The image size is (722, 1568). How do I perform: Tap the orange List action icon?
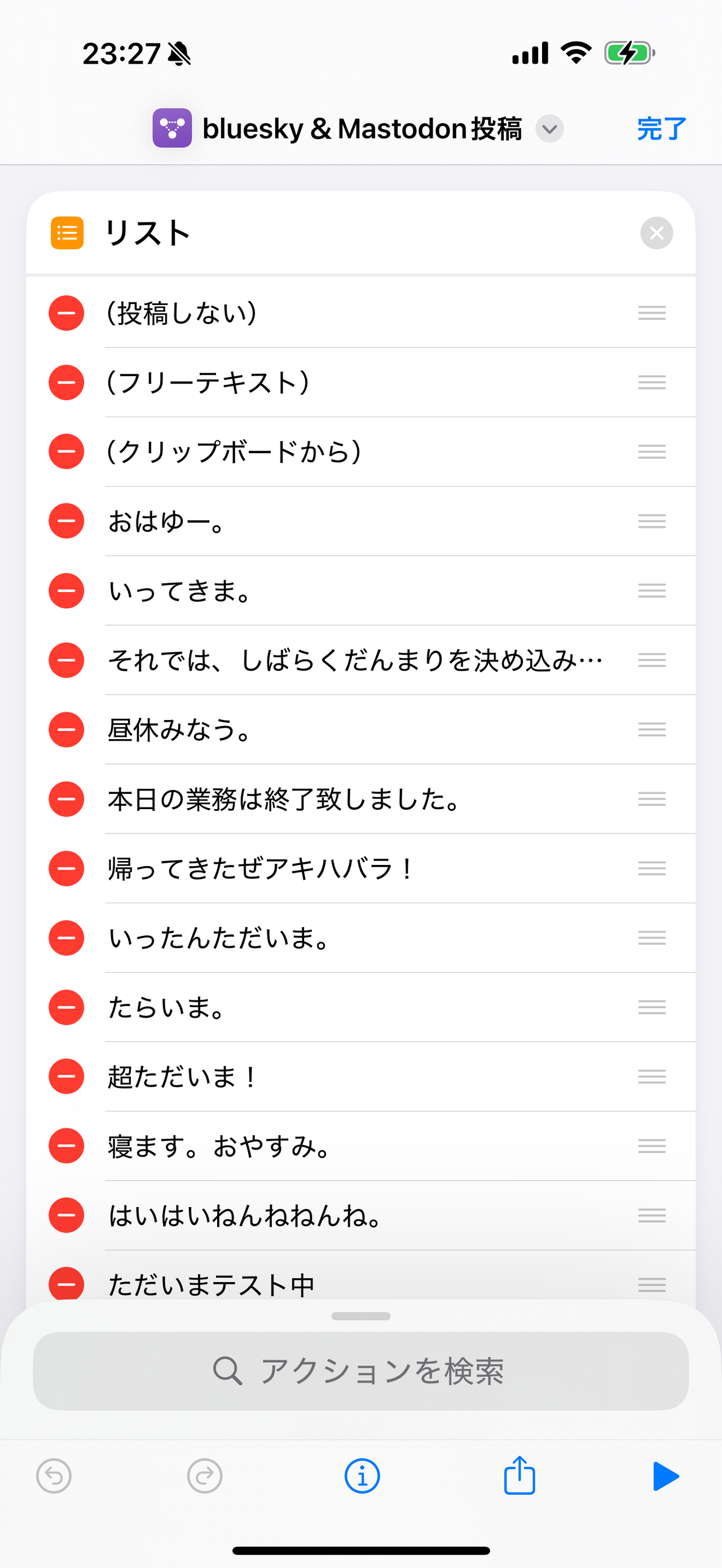(67, 233)
